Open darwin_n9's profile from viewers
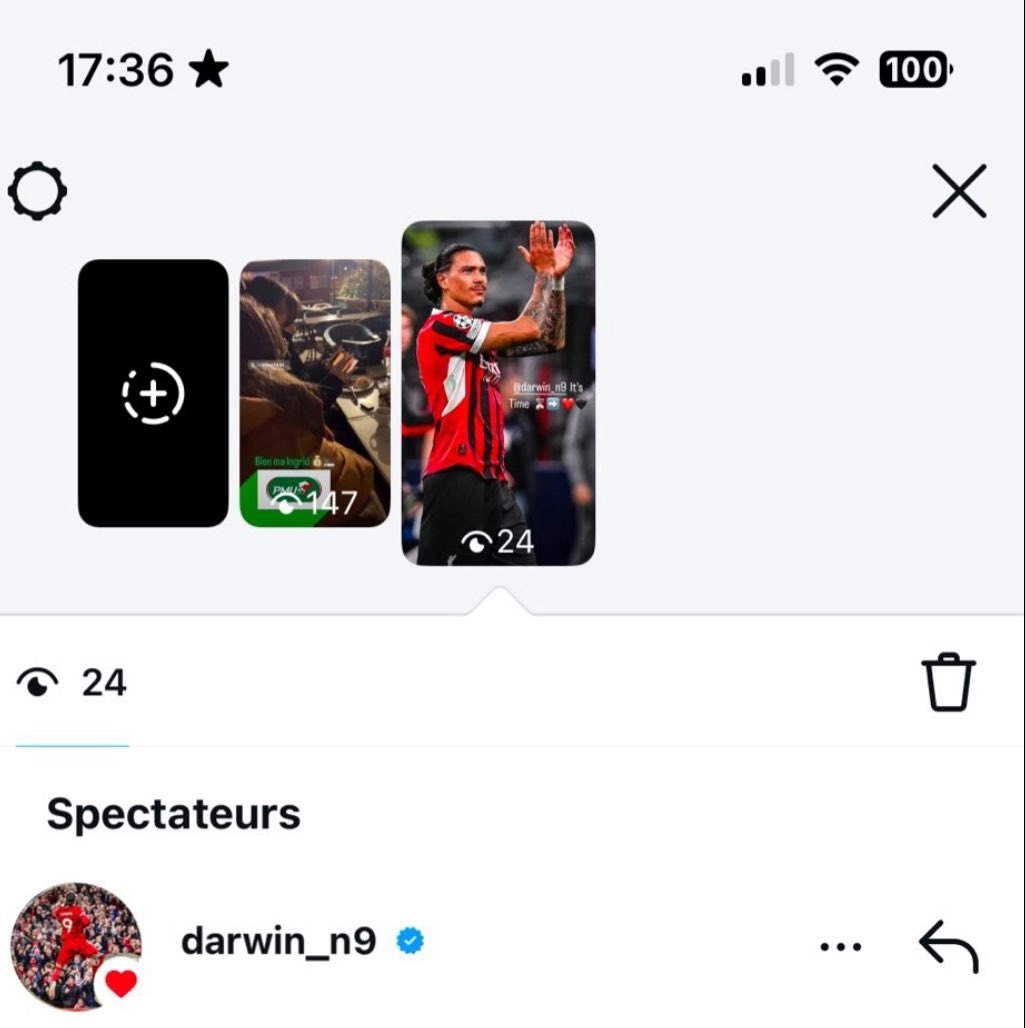 (x=278, y=941)
